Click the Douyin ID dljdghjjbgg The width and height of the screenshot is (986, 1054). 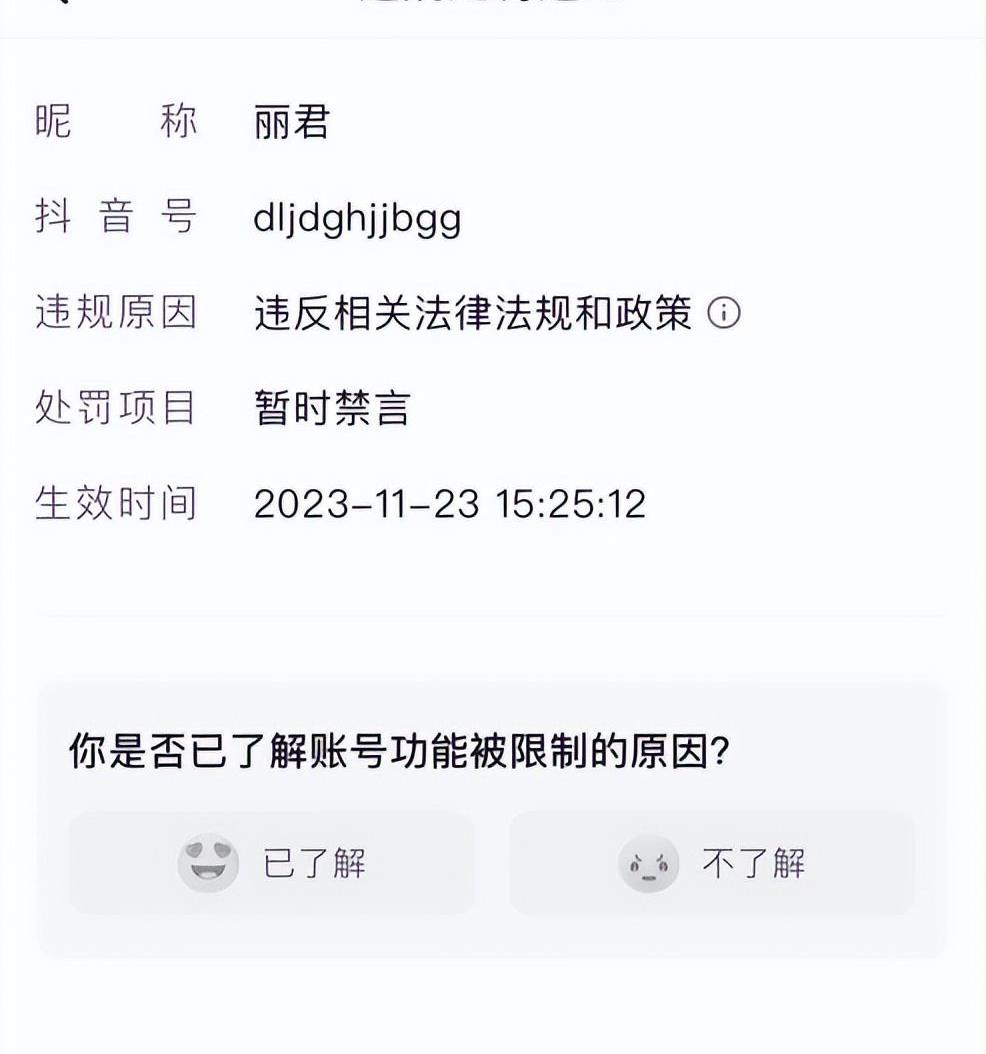pyautogui.click(x=357, y=218)
